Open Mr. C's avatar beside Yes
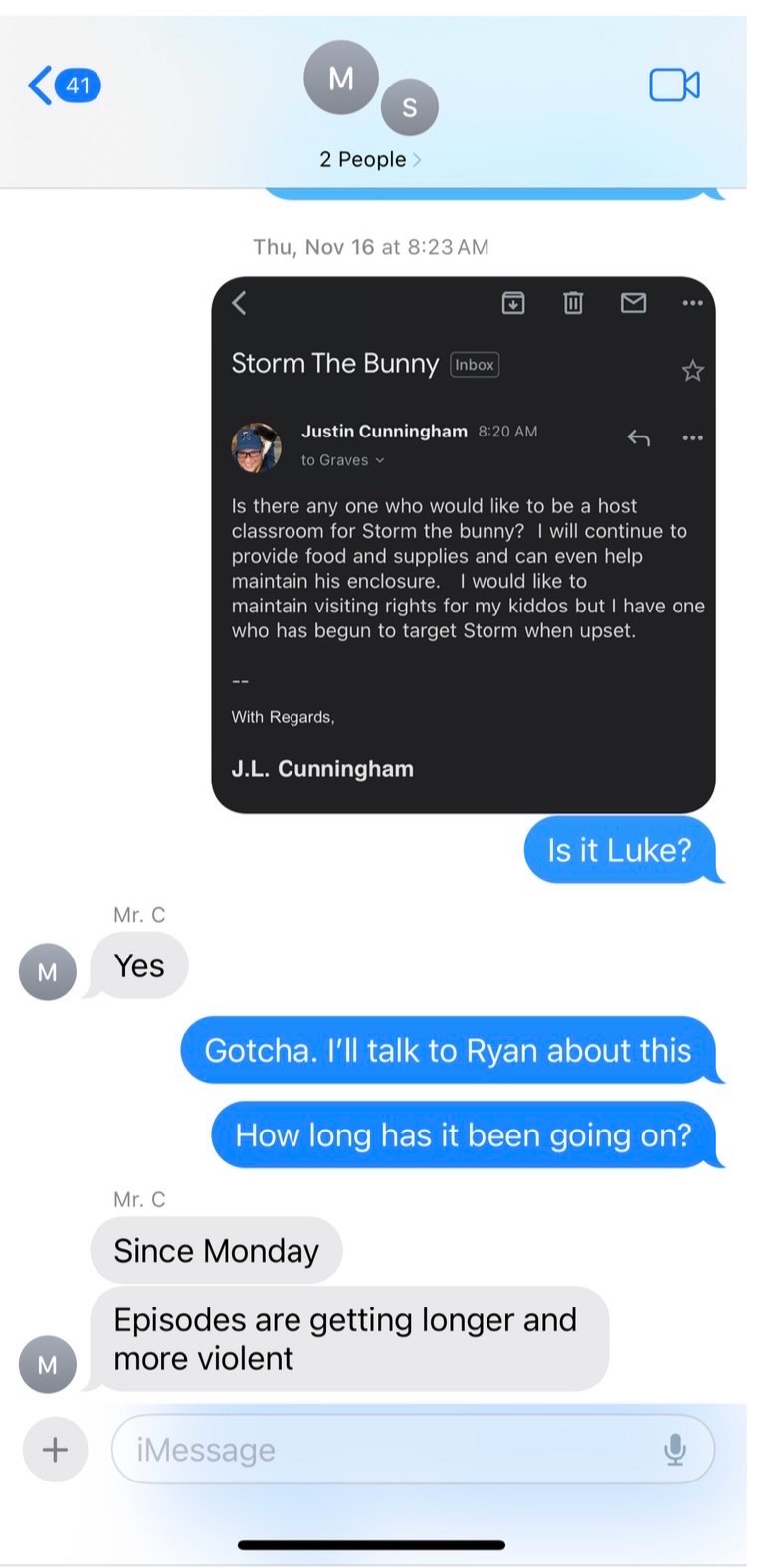This screenshot has width=780, height=1568. pos(47,971)
